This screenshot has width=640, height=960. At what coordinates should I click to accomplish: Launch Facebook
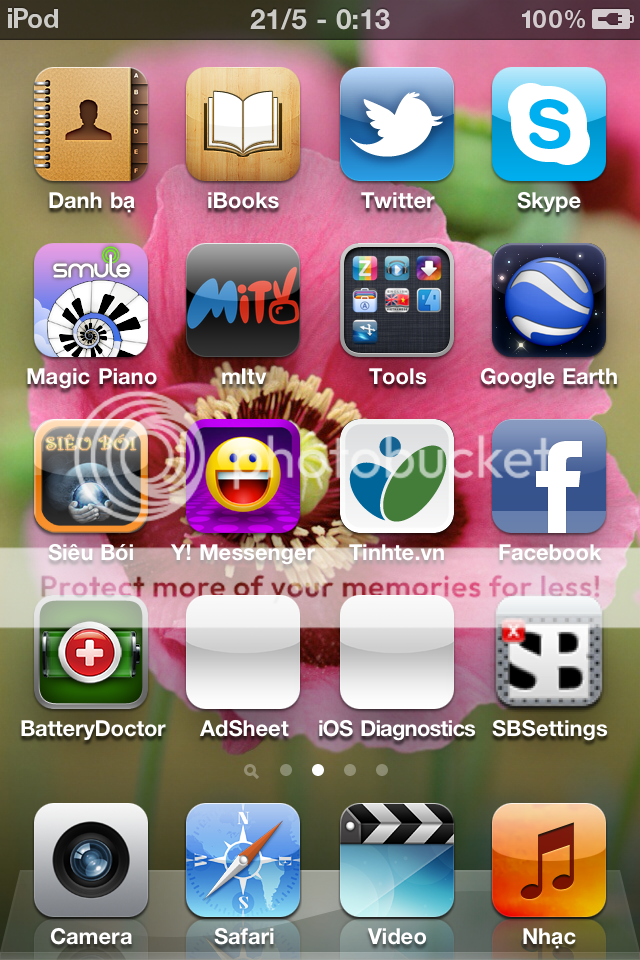pyautogui.click(x=549, y=476)
